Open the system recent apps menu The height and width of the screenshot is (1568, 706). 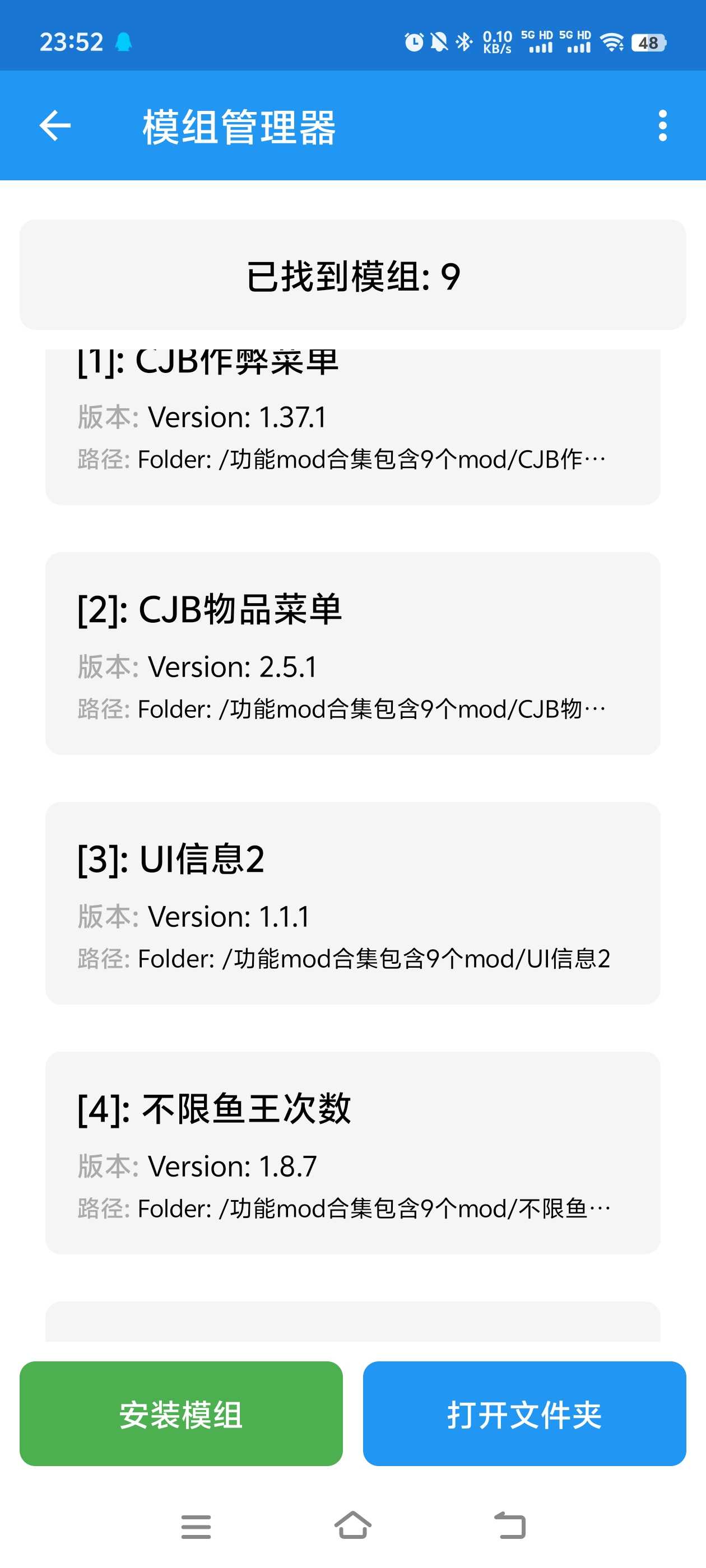pyautogui.click(x=196, y=1526)
